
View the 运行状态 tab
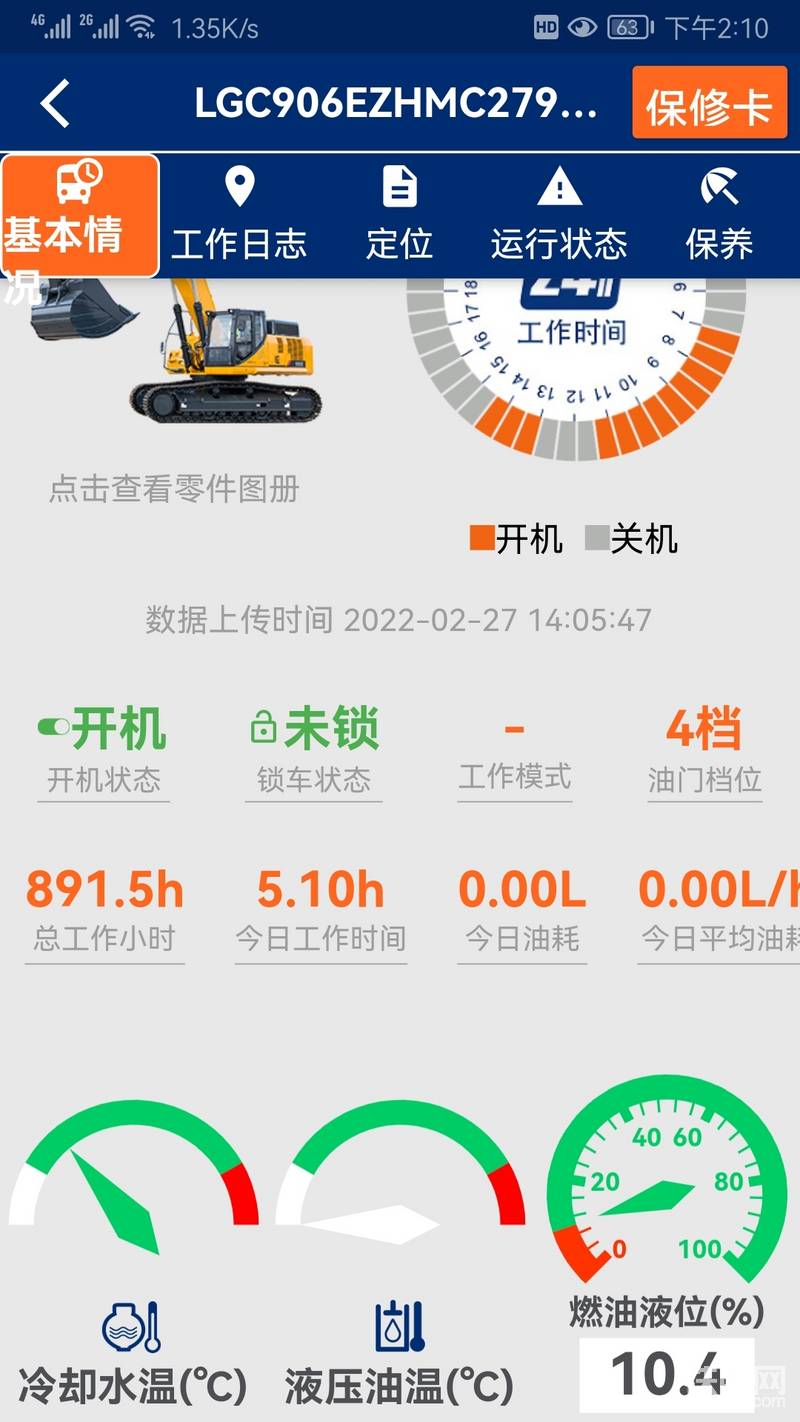click(559, 215)
